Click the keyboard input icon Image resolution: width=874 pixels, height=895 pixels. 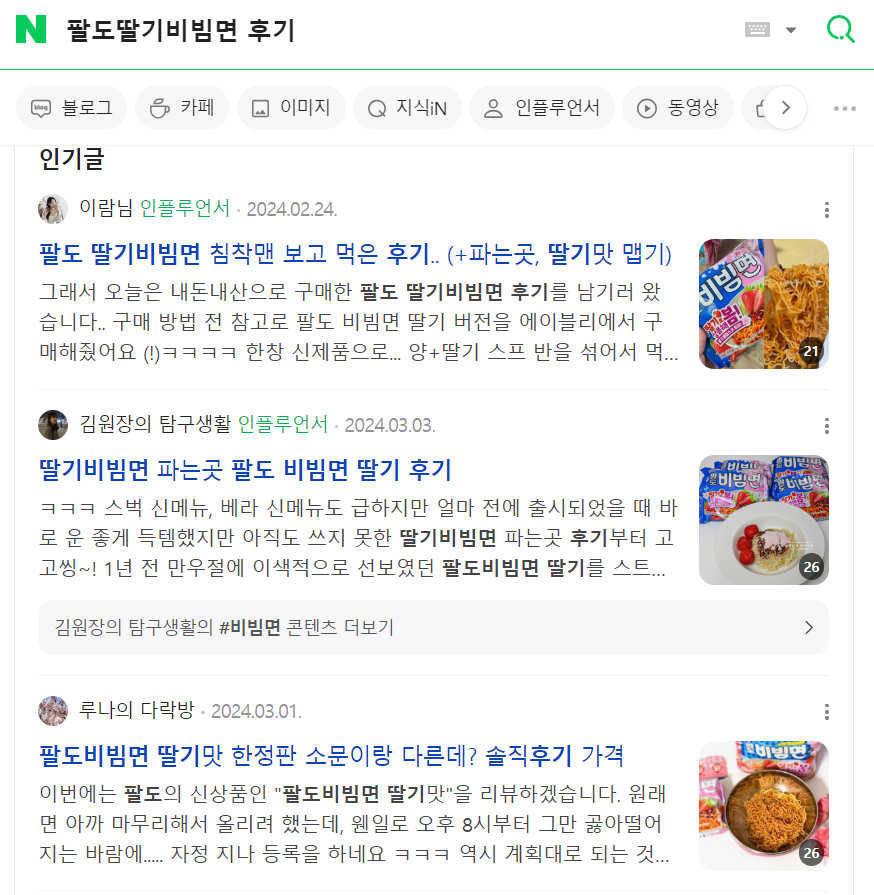tap(757, 28)
